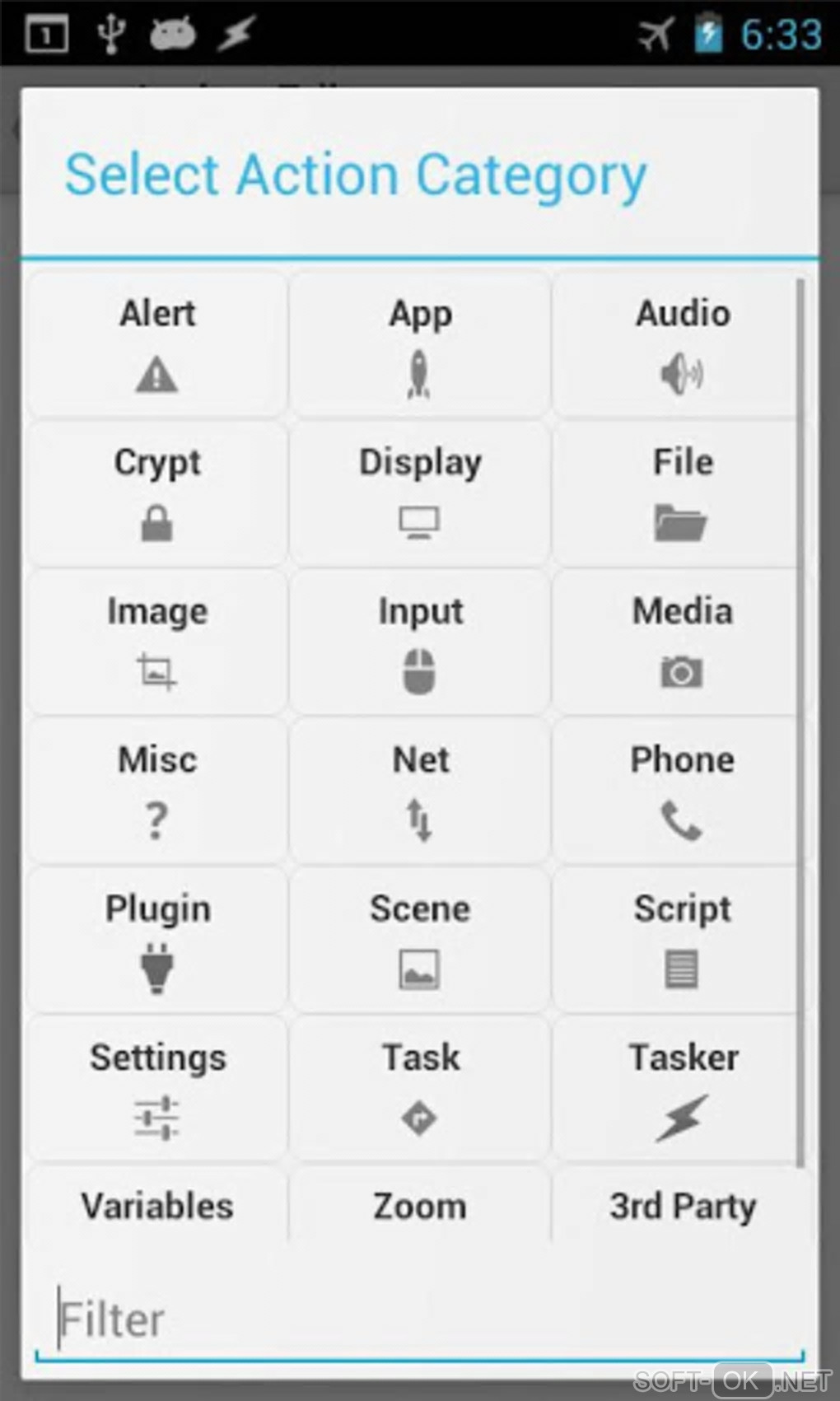Screen dimensions: 840x1401
Task: Select the Tasker category
Action: point(682,1089)
